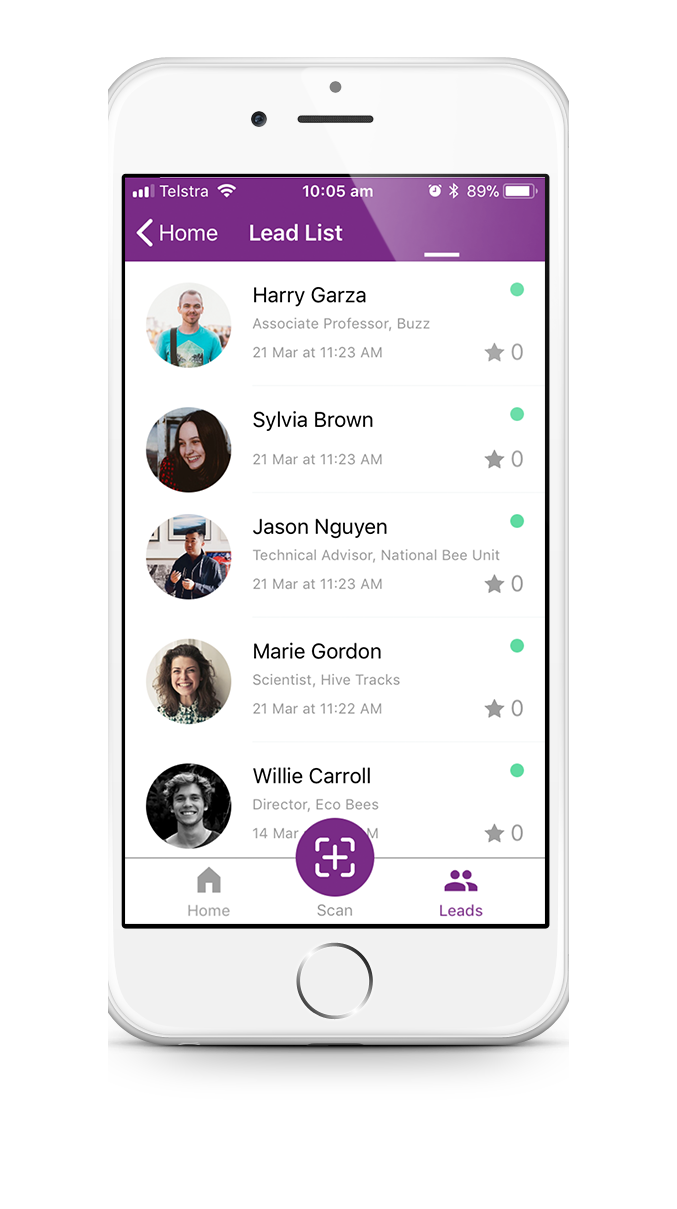
Task: Open Harry Garza's lead details
Action: coord(309,296)
